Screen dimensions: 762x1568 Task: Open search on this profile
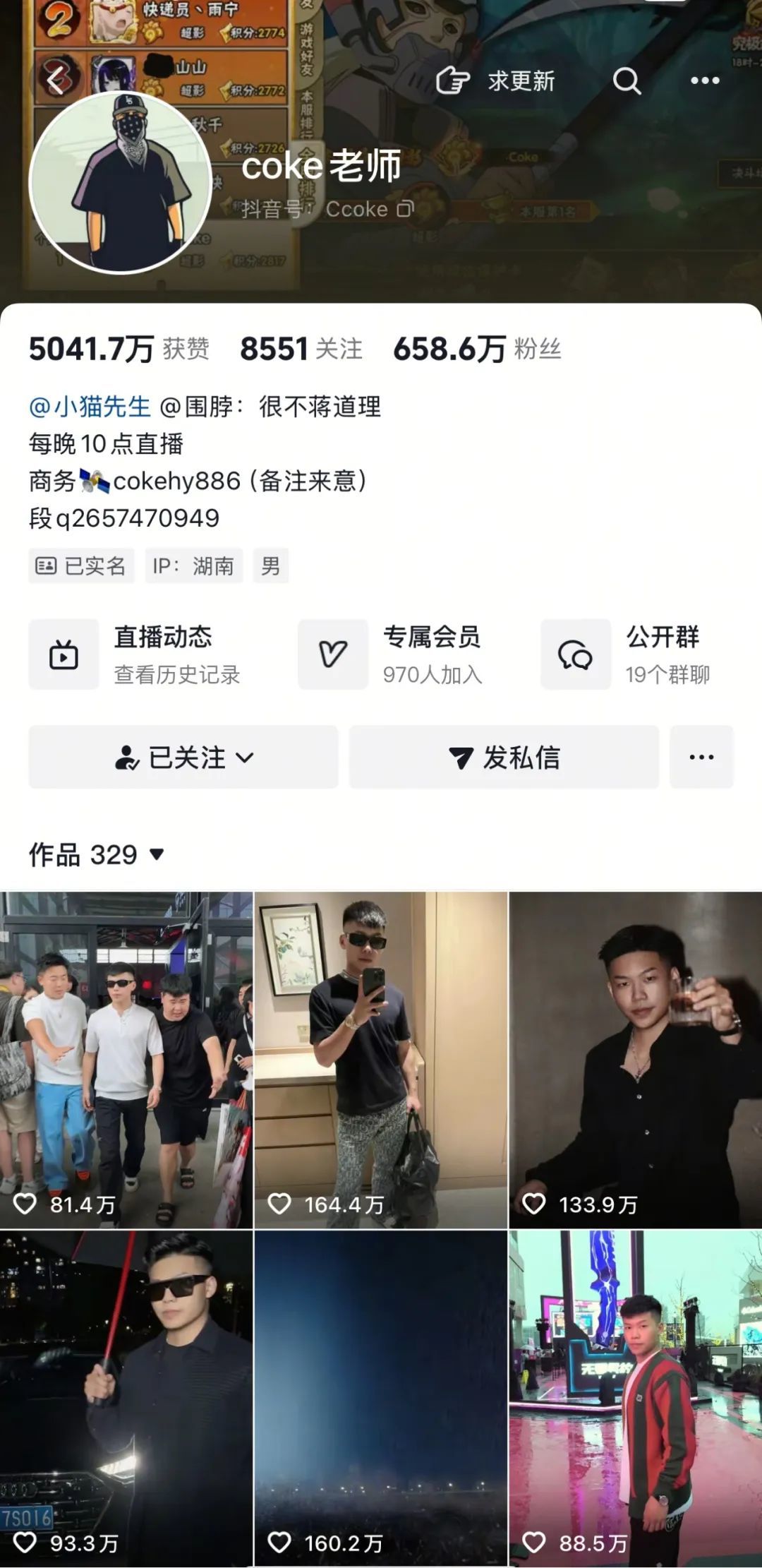point(627,80)
